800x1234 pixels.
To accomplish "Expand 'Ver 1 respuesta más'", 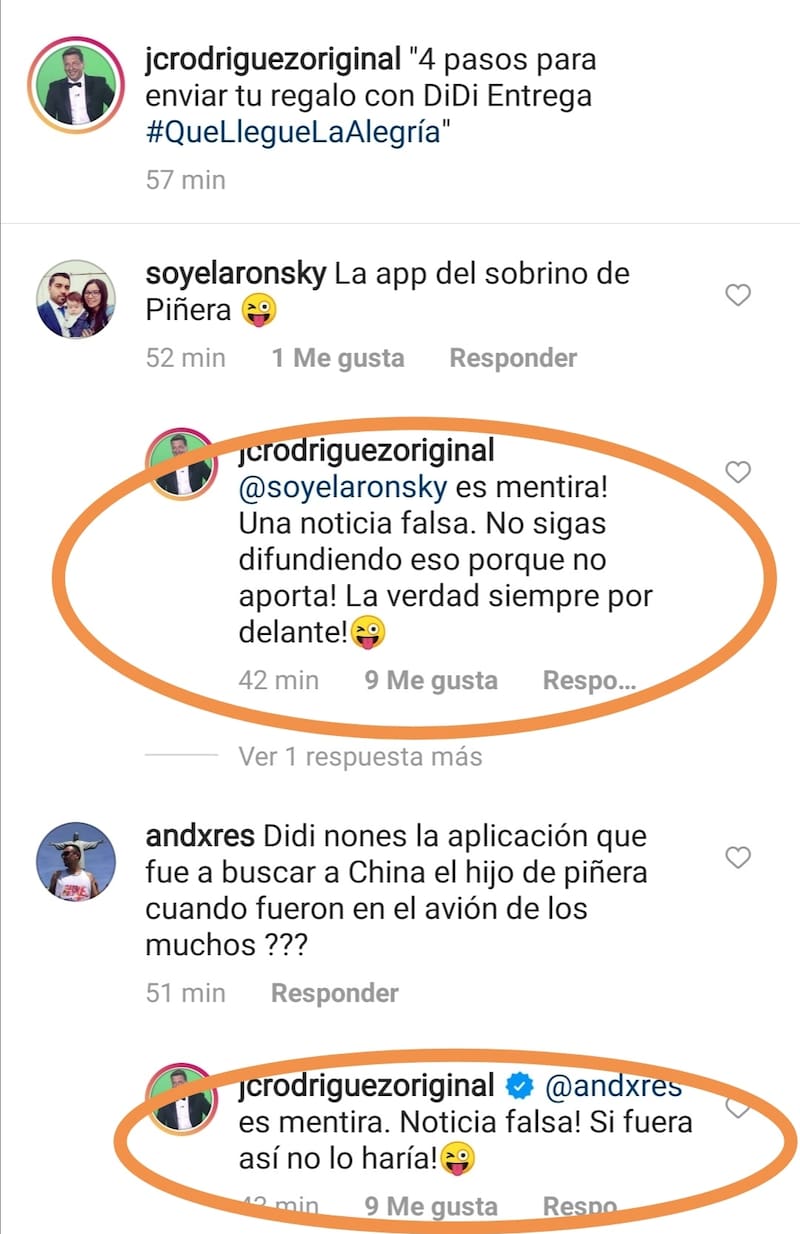I will [360, 757].
